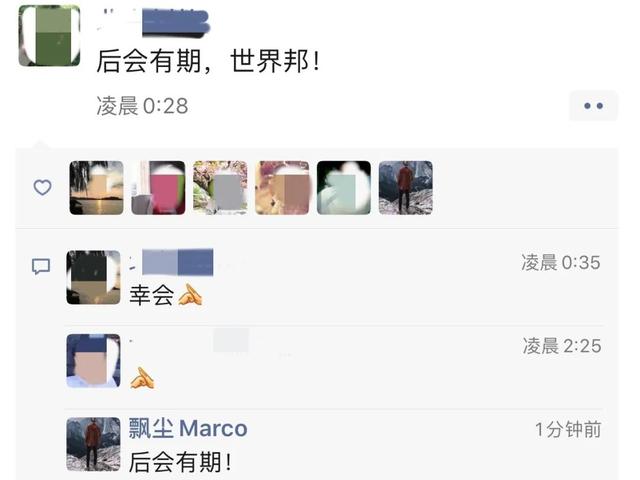The width and height of the screenshot is (640, 480).
Task: Open avatar of commenter at 凌晨 2:25
Action: [x=93, y=360]
